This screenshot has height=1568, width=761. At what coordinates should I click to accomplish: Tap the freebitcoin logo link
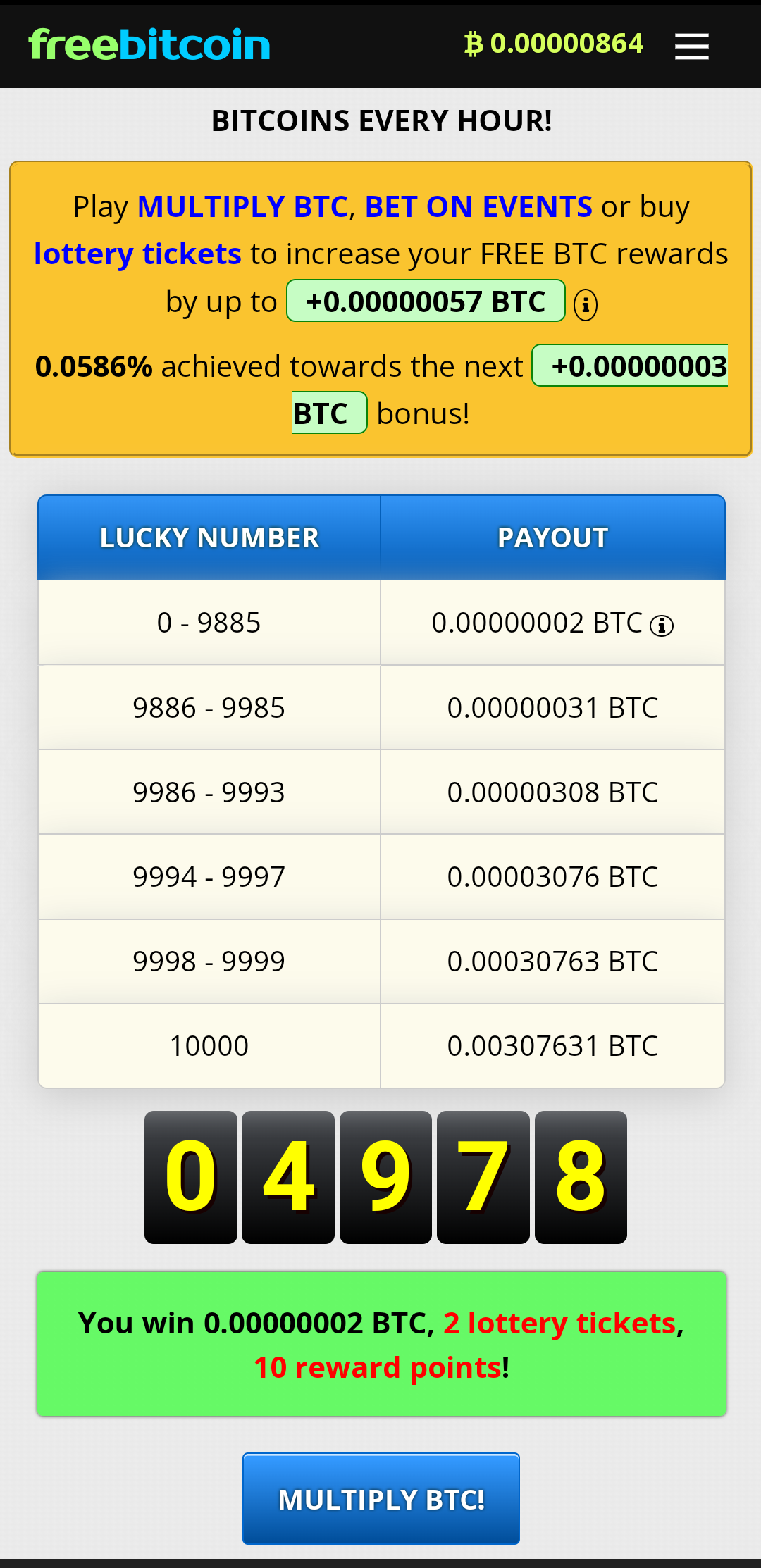click(x=149, y=45)
